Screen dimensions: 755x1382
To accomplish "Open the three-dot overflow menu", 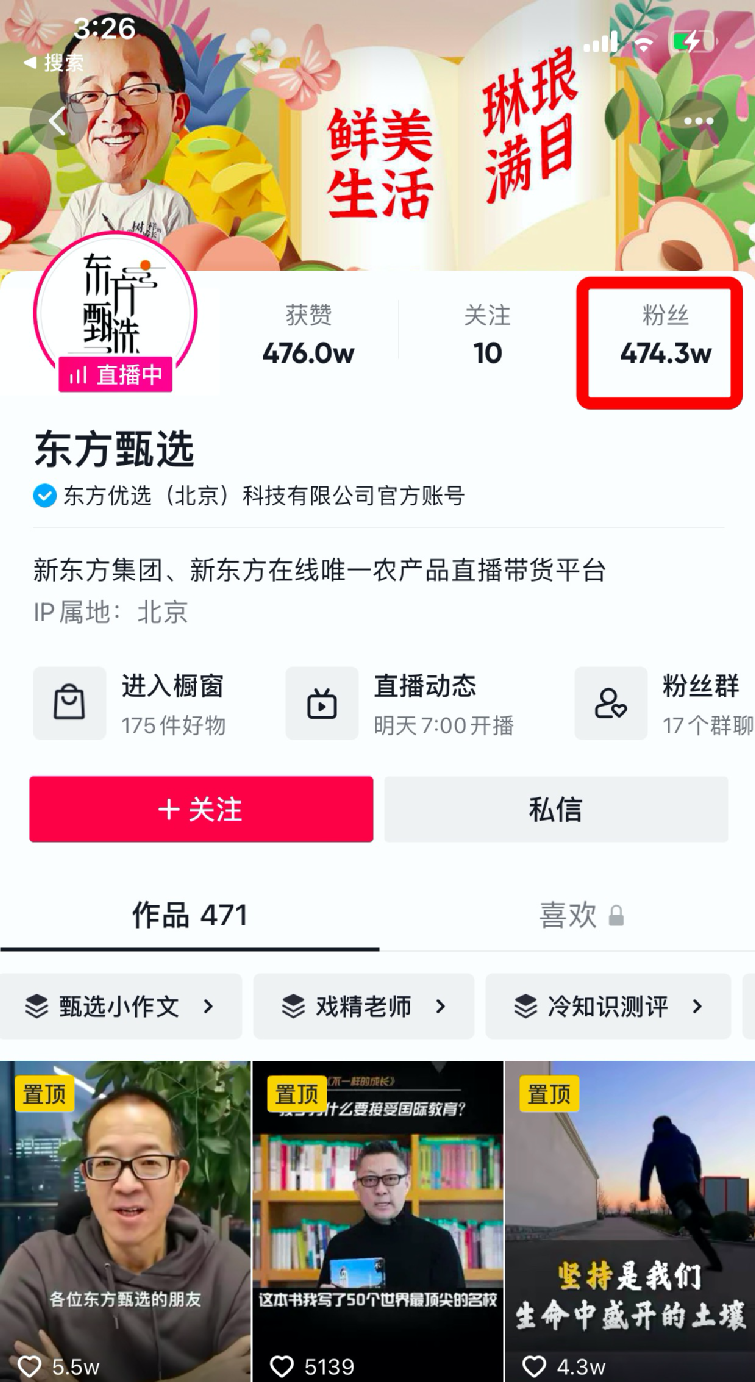I will tap(698, 121).
